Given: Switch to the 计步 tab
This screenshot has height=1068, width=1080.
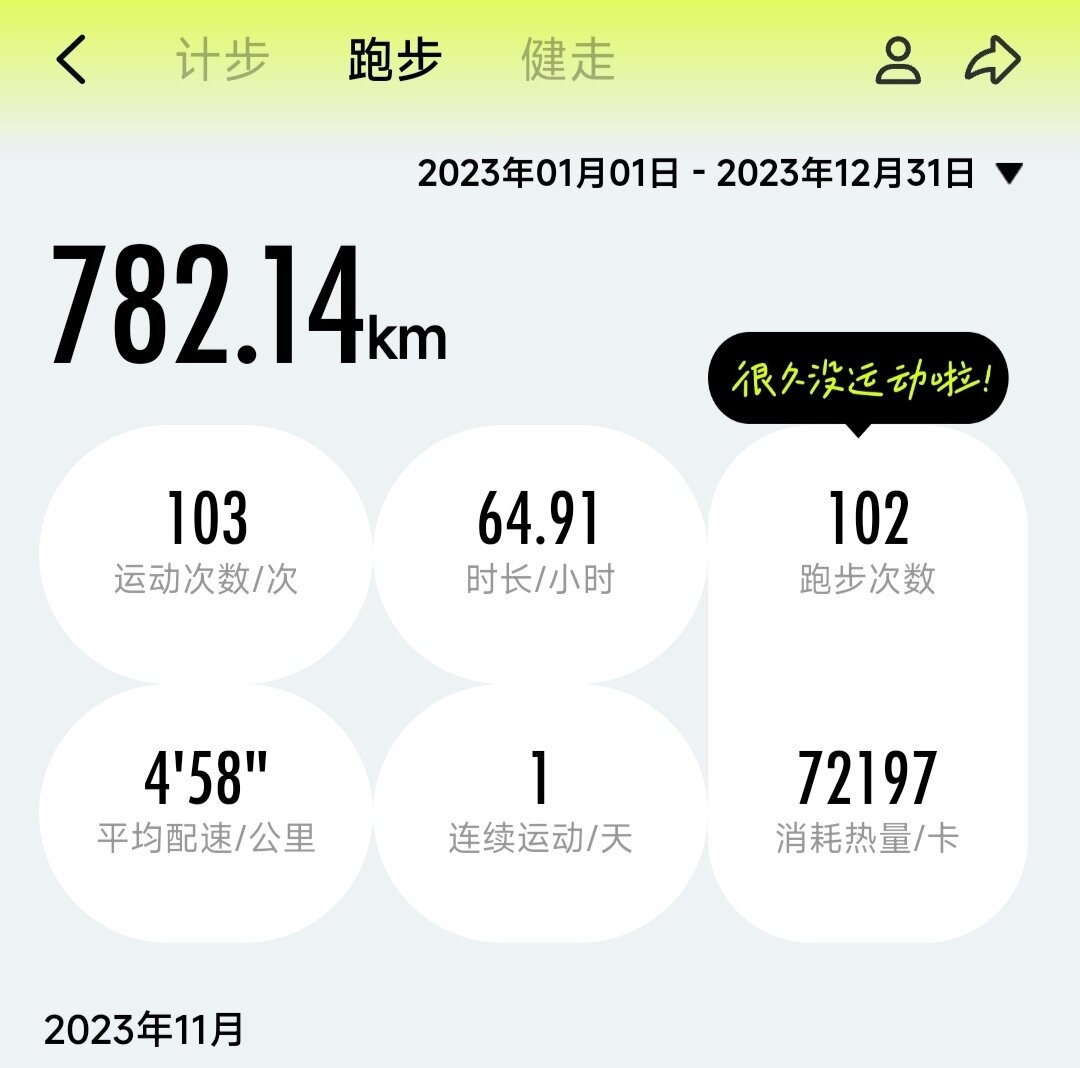Looking at the screenshot, I should (x=222, y=60).
